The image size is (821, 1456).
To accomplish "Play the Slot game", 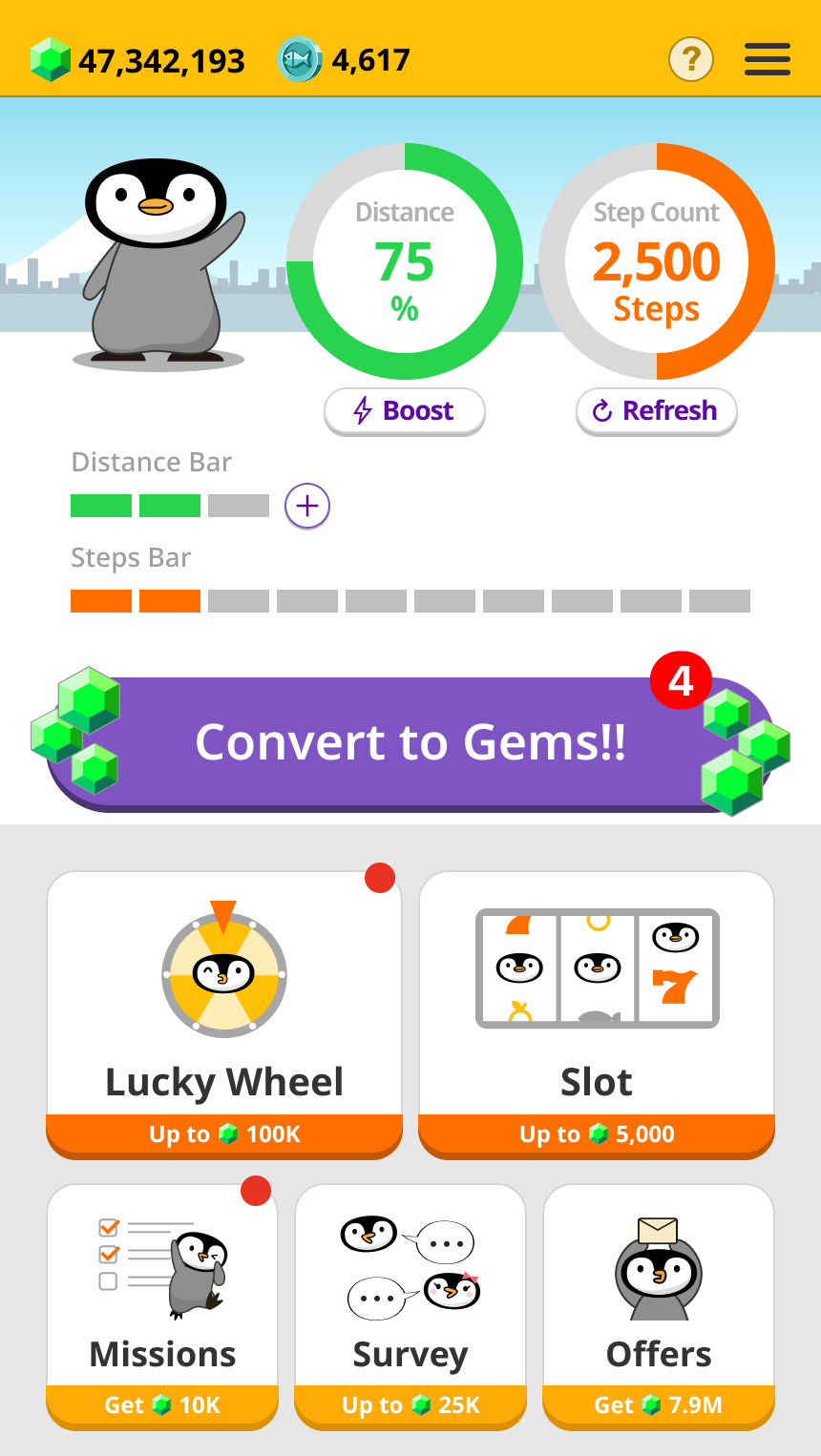I will point(597,1014).
